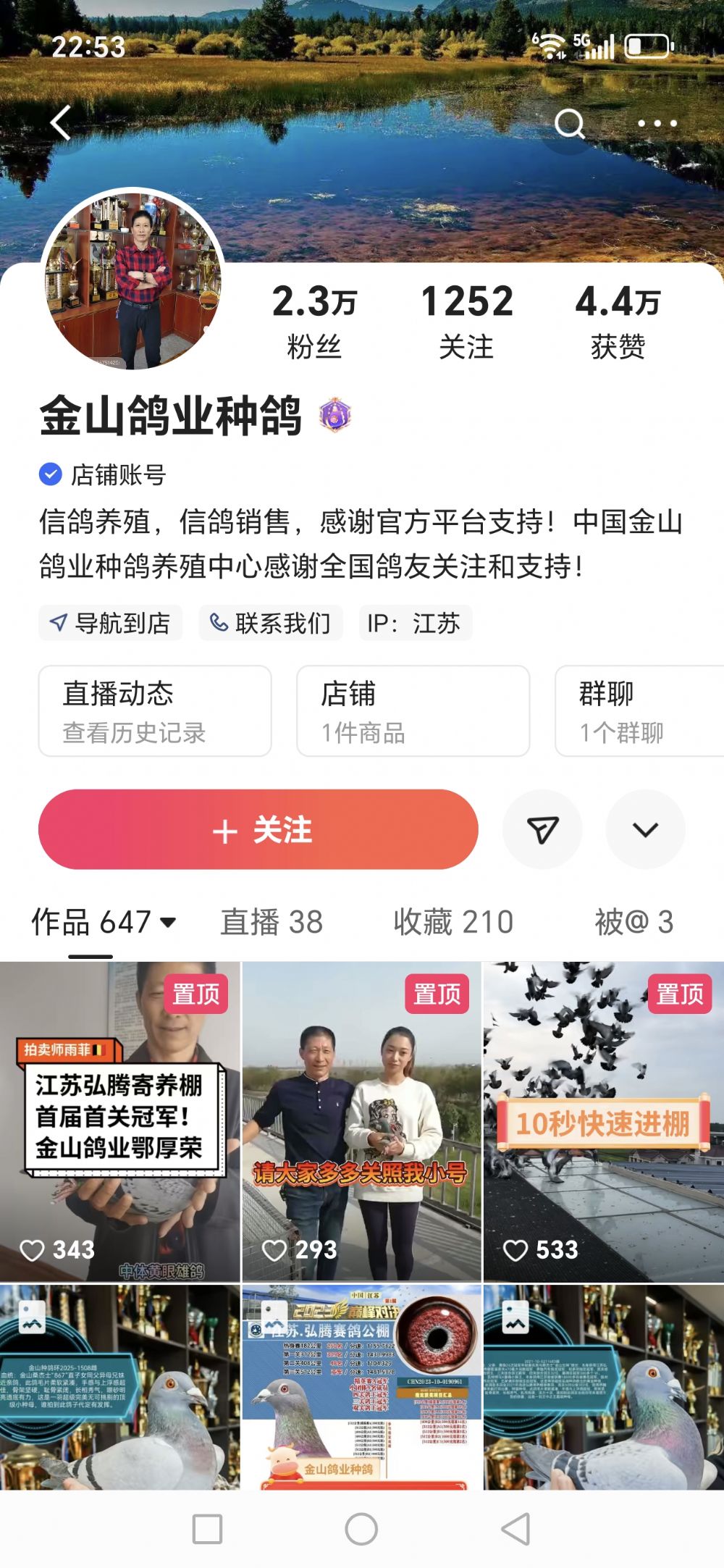Tap the 导航到店 navigation chip

coord(110,623)
